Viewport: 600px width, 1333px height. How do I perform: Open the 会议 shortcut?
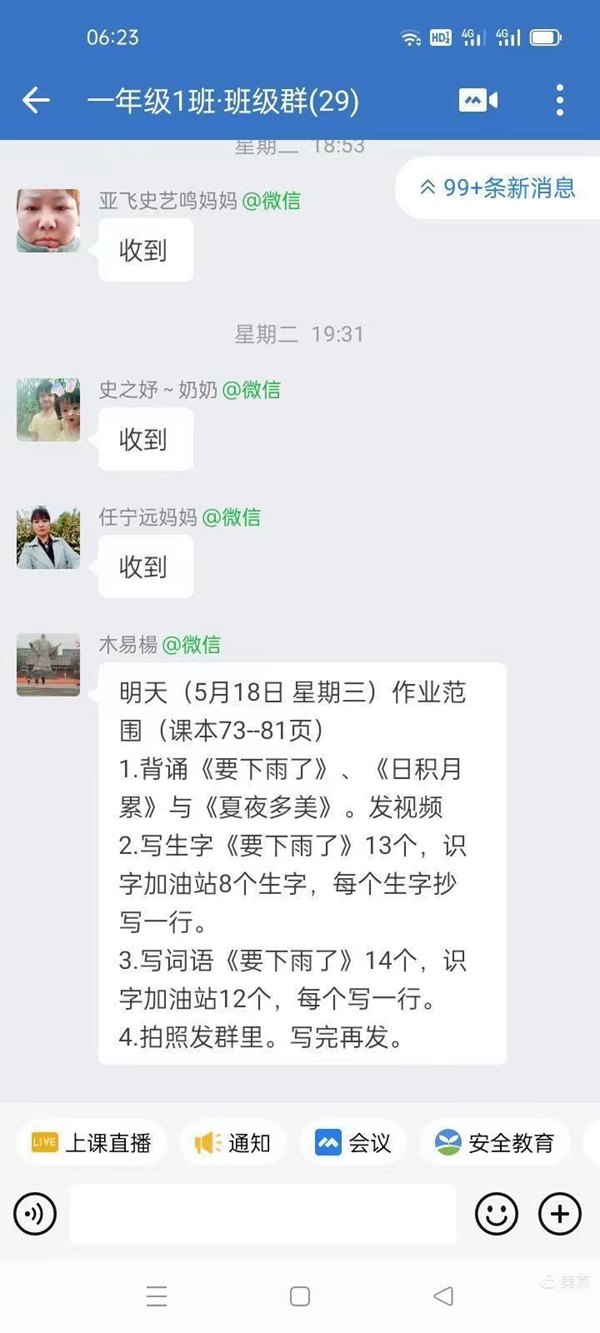pos(353,1143)
